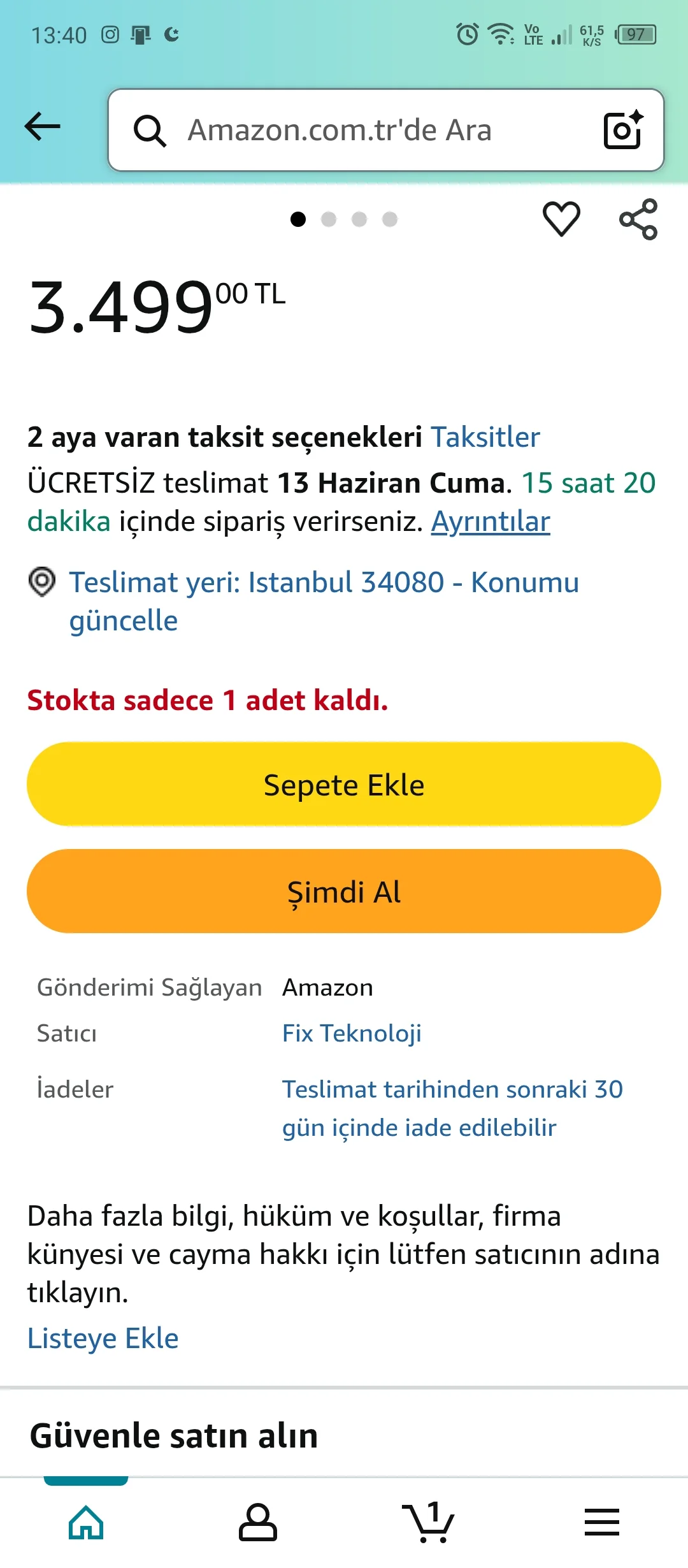Update delivery location Istanbul 34080
Screen dimensions: 688x1568
click(x=324, y=583)
